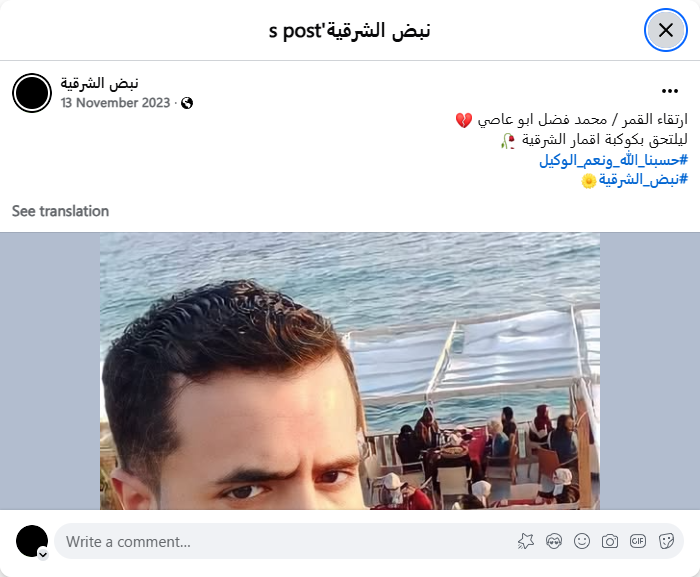Open the emoji picker for comment
700x577 pixels.
click(x=582, y=541)
